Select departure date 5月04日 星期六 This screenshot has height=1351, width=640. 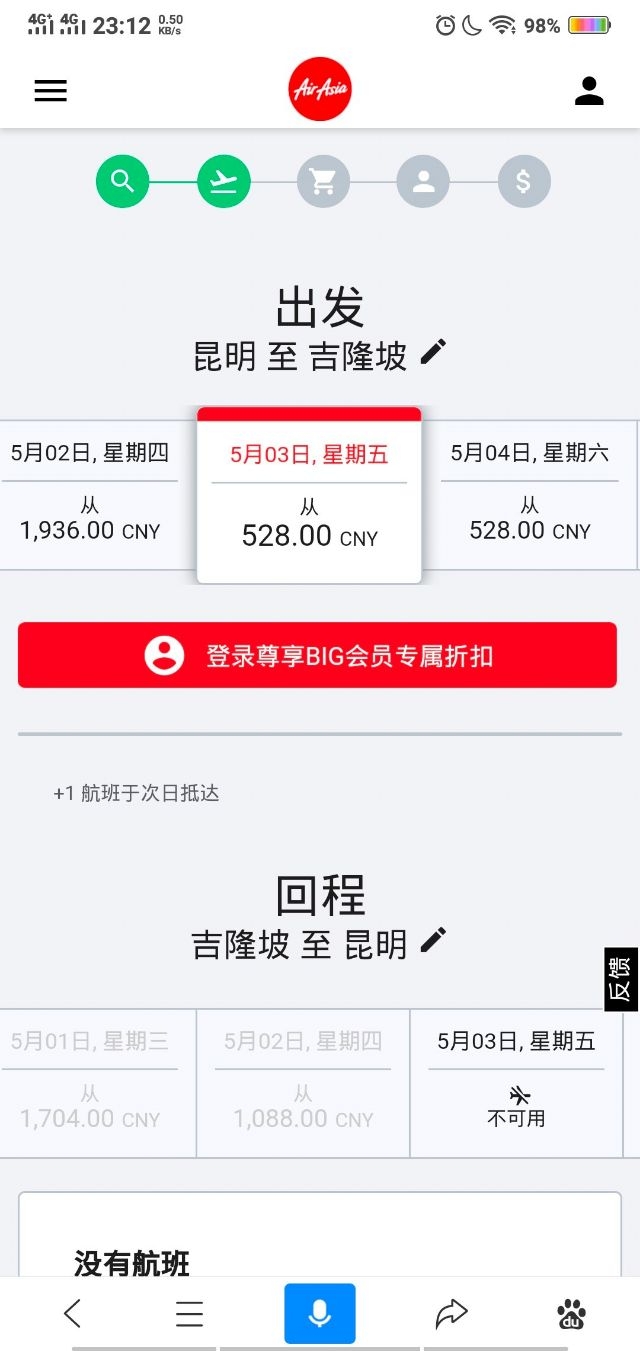(529, 494)
